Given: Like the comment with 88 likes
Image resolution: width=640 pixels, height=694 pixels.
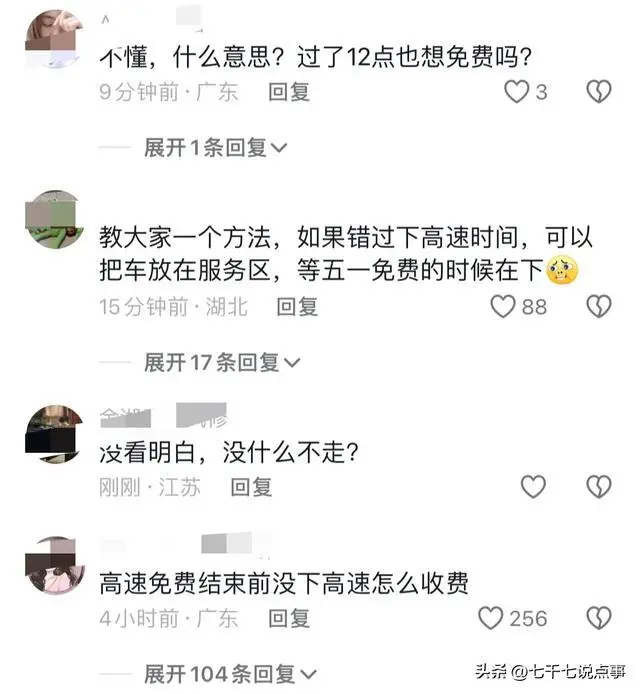Looking at the screenshot, I should tap(503, 306).
